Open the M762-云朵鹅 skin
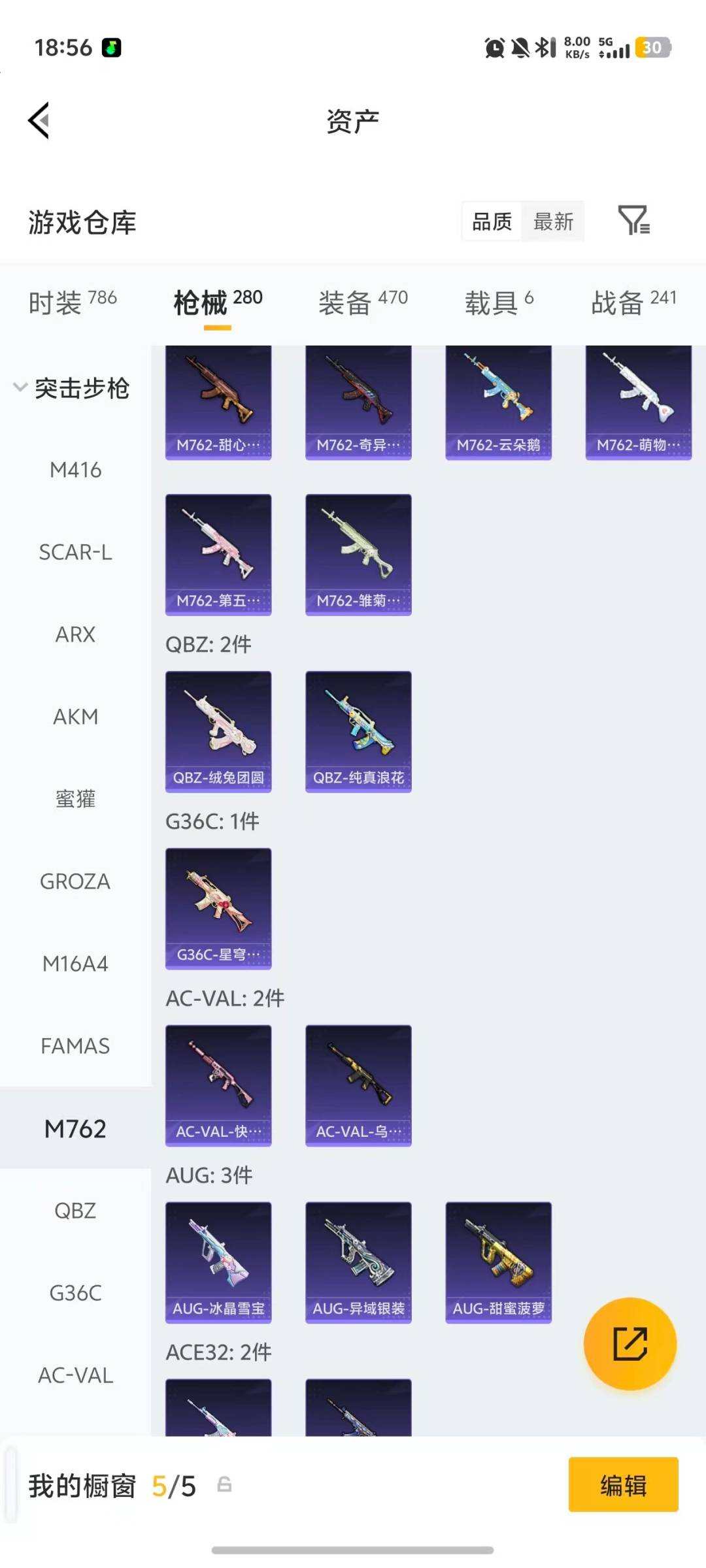The image size is (706, 1568). (x=498, y=402)
